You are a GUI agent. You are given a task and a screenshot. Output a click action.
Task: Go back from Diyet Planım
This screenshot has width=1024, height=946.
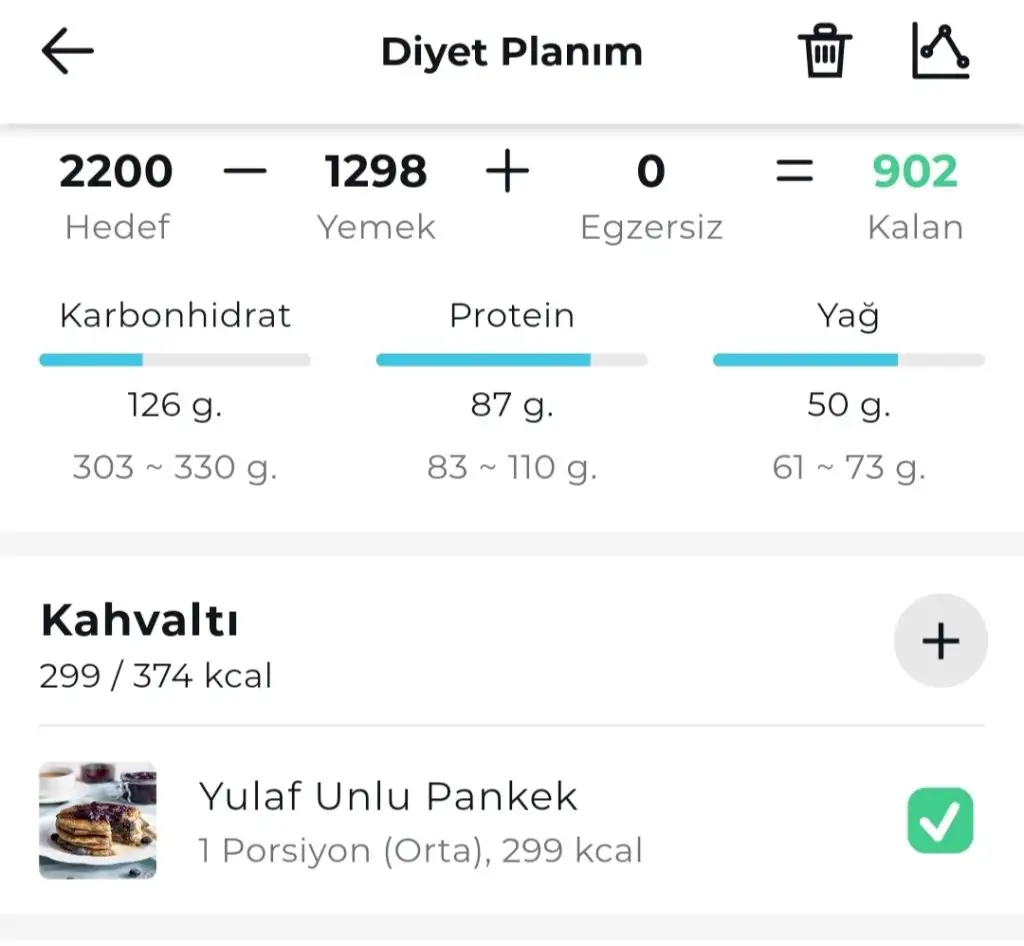tap(67, 52)
